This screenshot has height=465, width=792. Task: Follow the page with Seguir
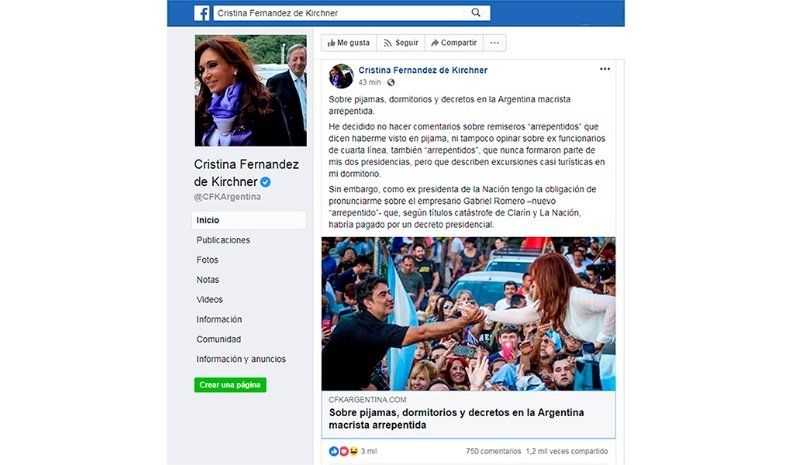tap(401, 43)
